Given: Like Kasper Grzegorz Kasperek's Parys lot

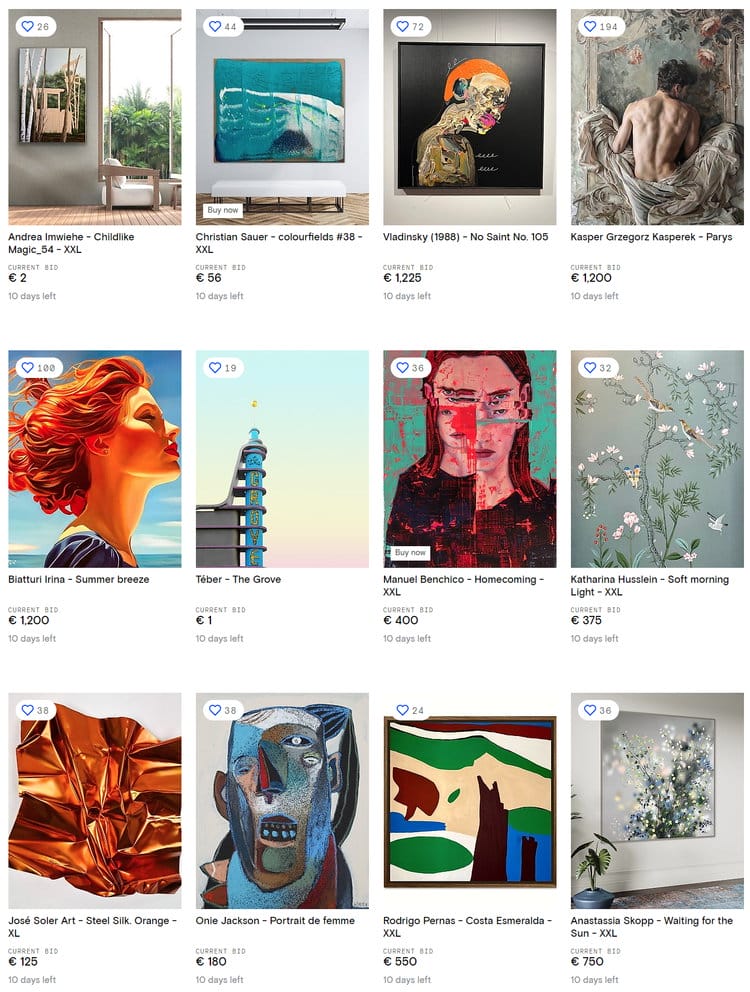Looking at the screenshot, I should click(x=597, y=27).
